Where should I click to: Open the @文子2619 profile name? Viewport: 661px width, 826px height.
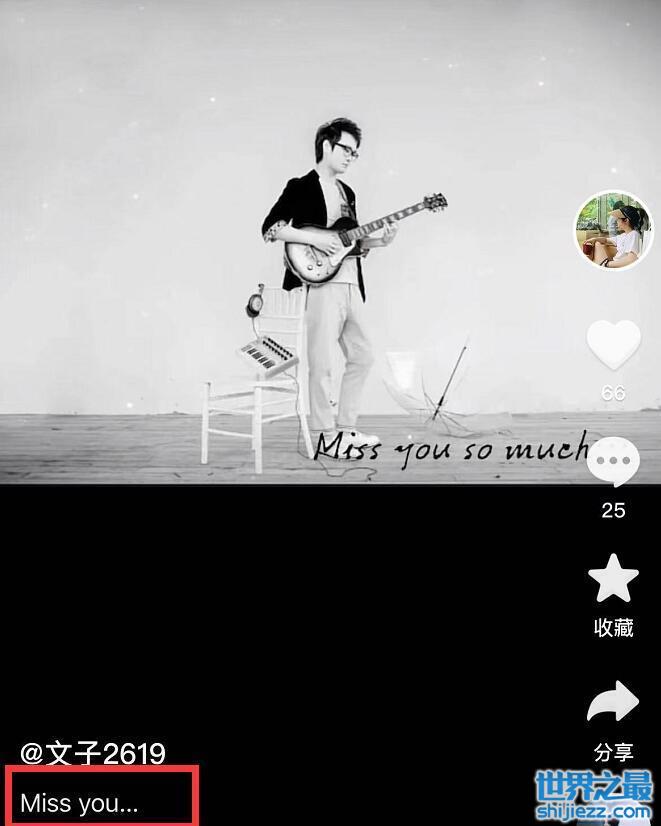(x=93, y=753)
